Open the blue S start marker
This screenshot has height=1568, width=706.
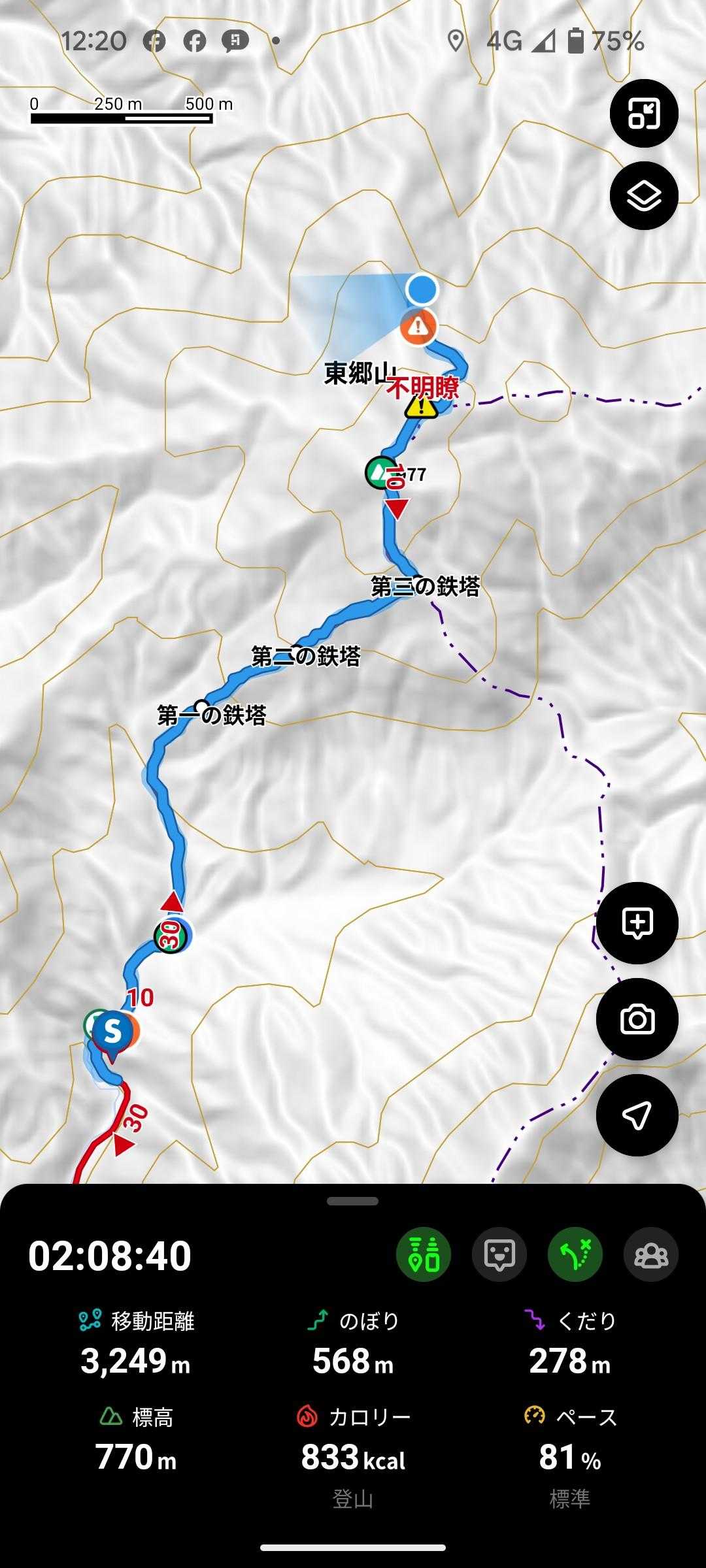coord(113,1031)
